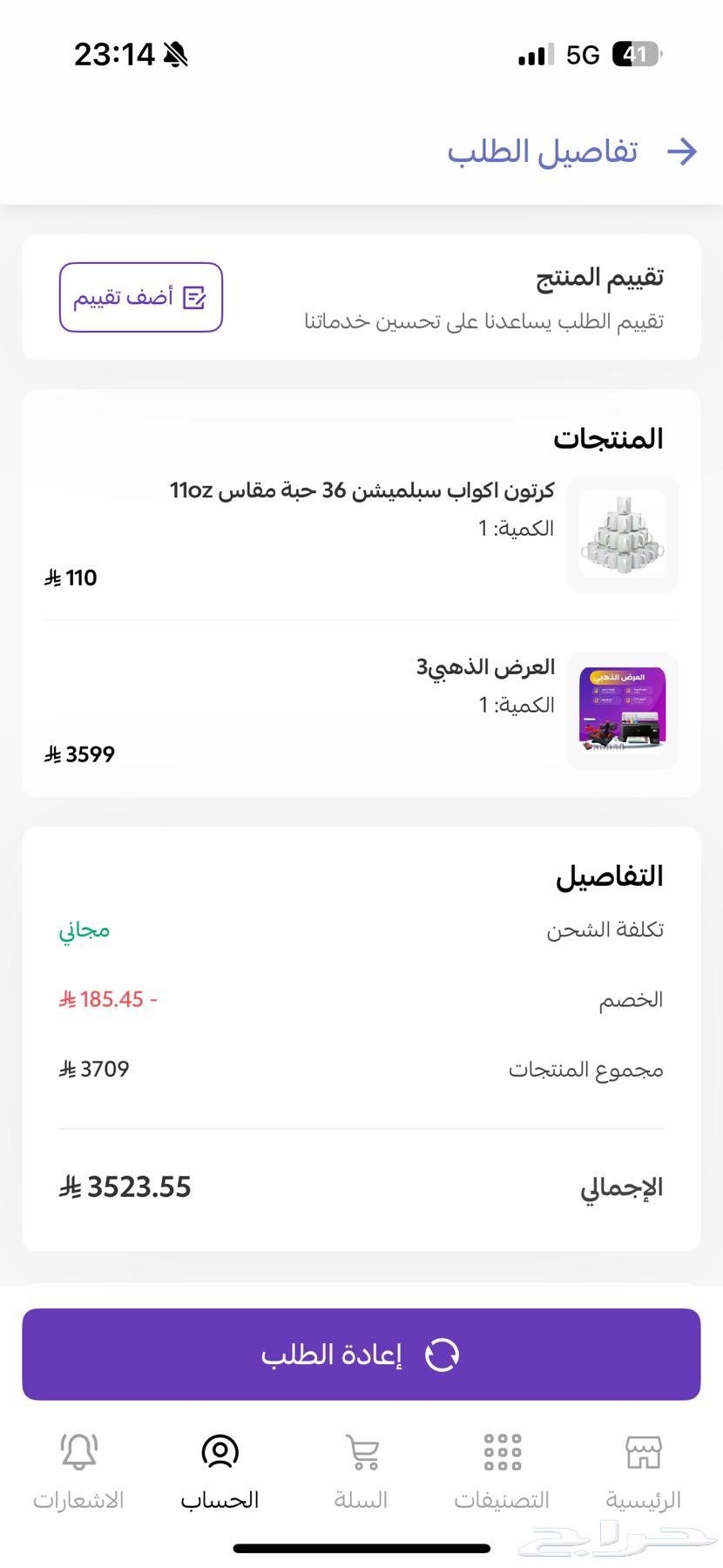Tap the back arrow next to تفاصيل الطلب
The width and height of the screenshot is (723, 1568).
[681, 152]
